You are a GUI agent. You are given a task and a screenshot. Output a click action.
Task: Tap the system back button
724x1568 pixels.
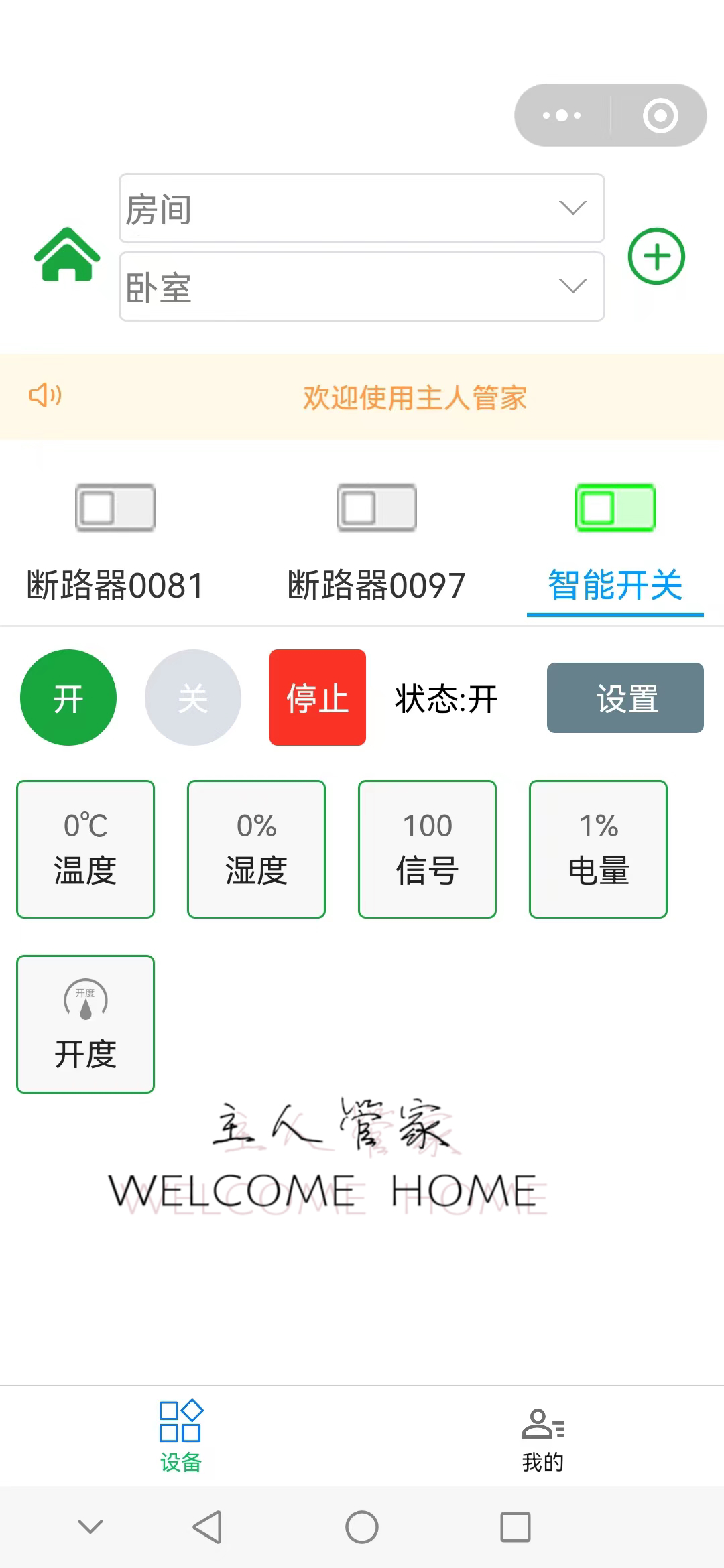coord(207,1527)
